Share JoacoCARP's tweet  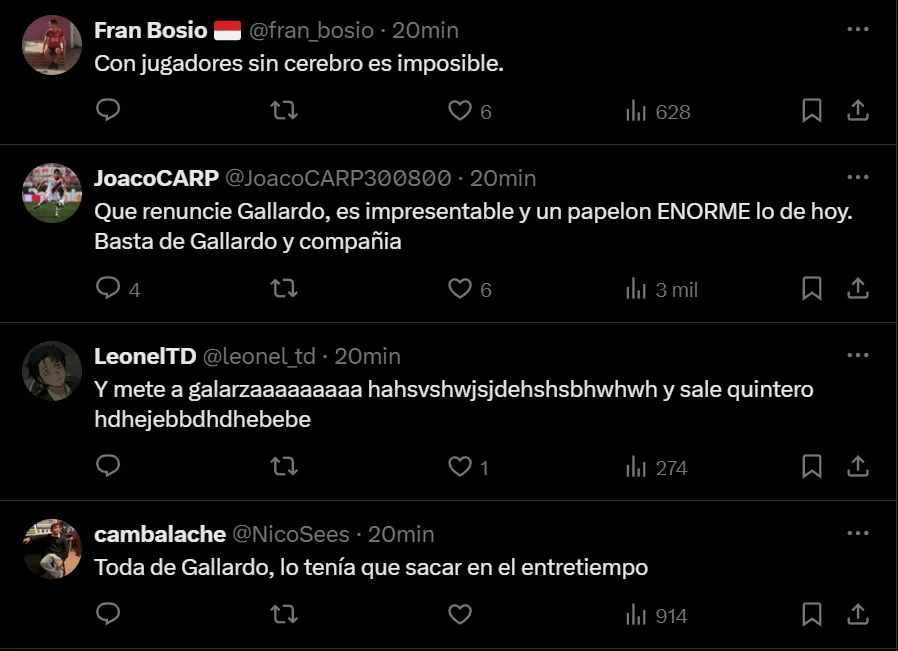click(858, 288)
